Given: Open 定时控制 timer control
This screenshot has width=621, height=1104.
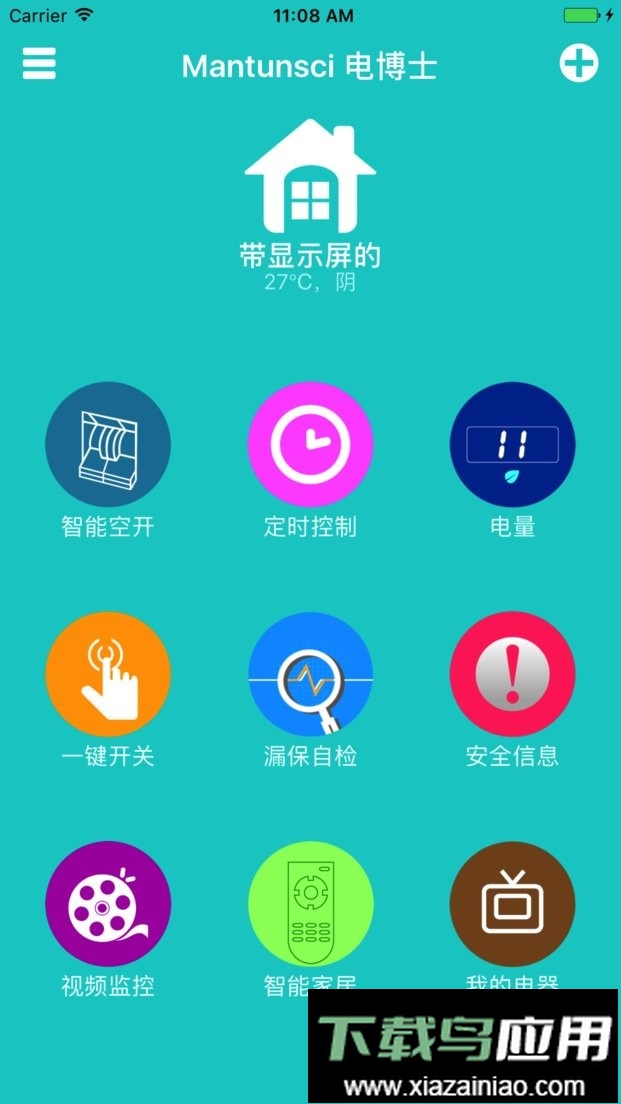Looking at the screenshot, I should point(310,444).
